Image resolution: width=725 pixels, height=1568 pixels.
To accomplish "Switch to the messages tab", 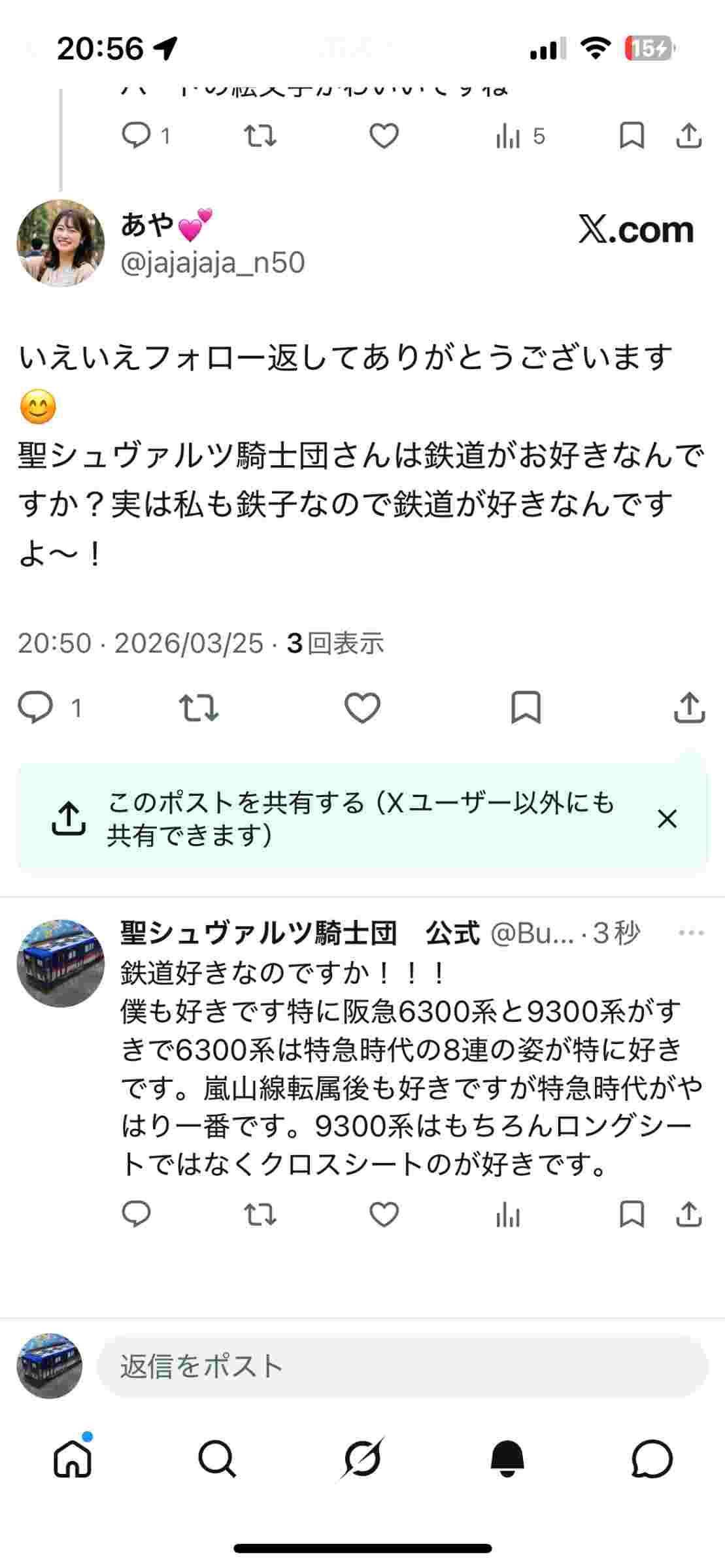I will [652, 1459].
